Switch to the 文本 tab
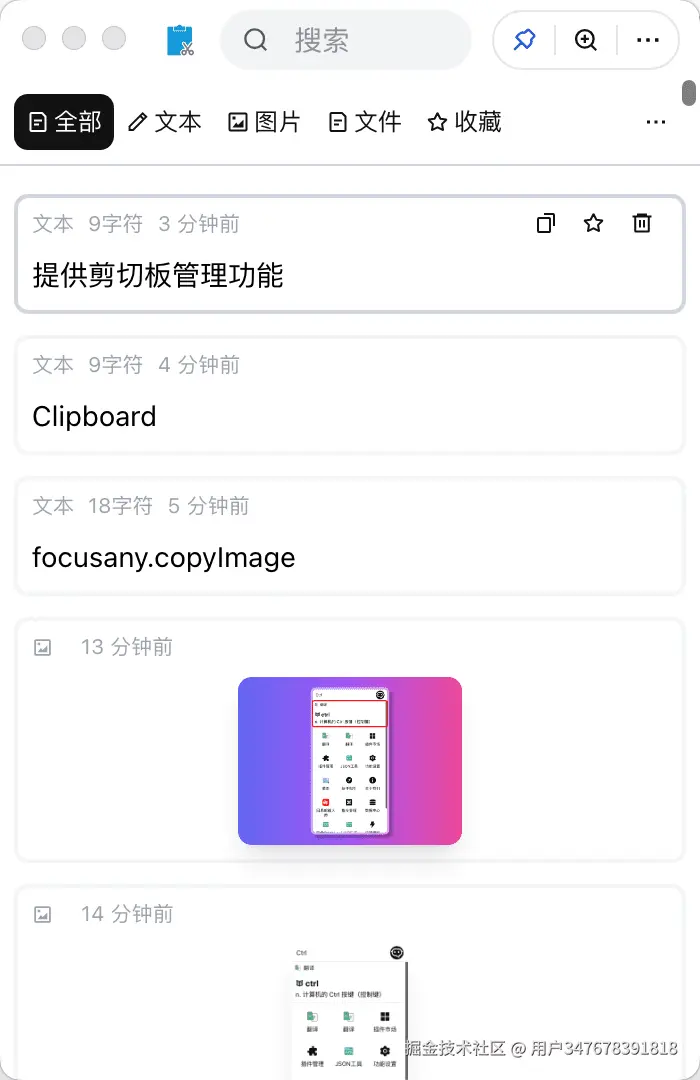 (x=165, y=122)
